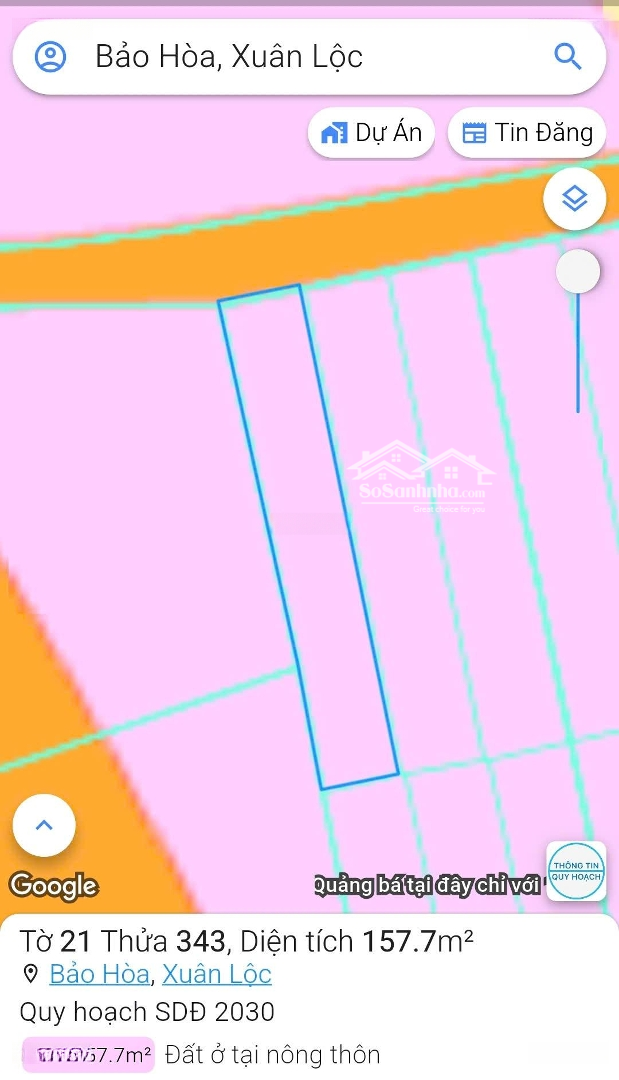Viewport: 619px width, 1080px height.
Task: Edit the Bảo Hòa, Xuân Lộc search field
Action: click(x=300, y=57)
